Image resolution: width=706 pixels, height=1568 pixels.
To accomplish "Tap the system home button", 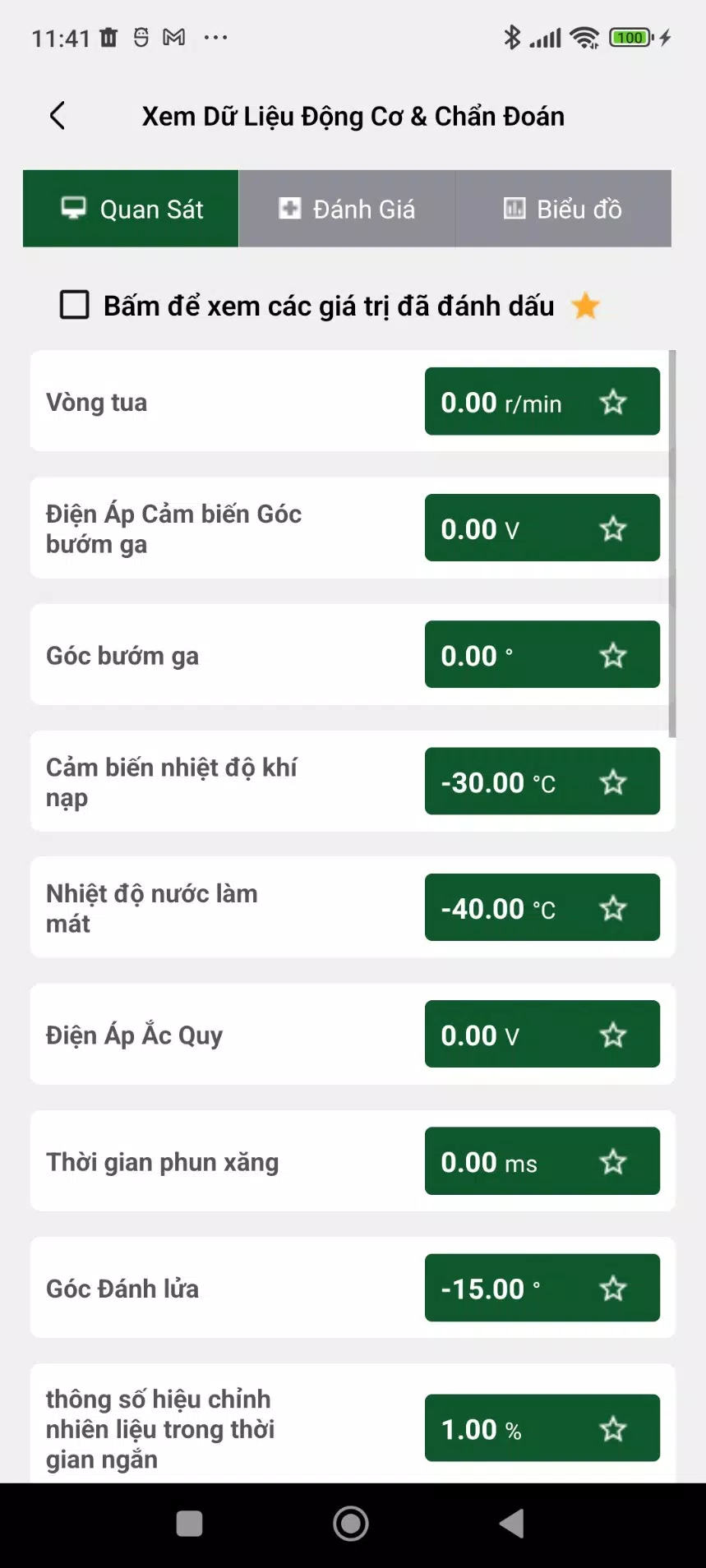I will click(x=351, y=1524).
